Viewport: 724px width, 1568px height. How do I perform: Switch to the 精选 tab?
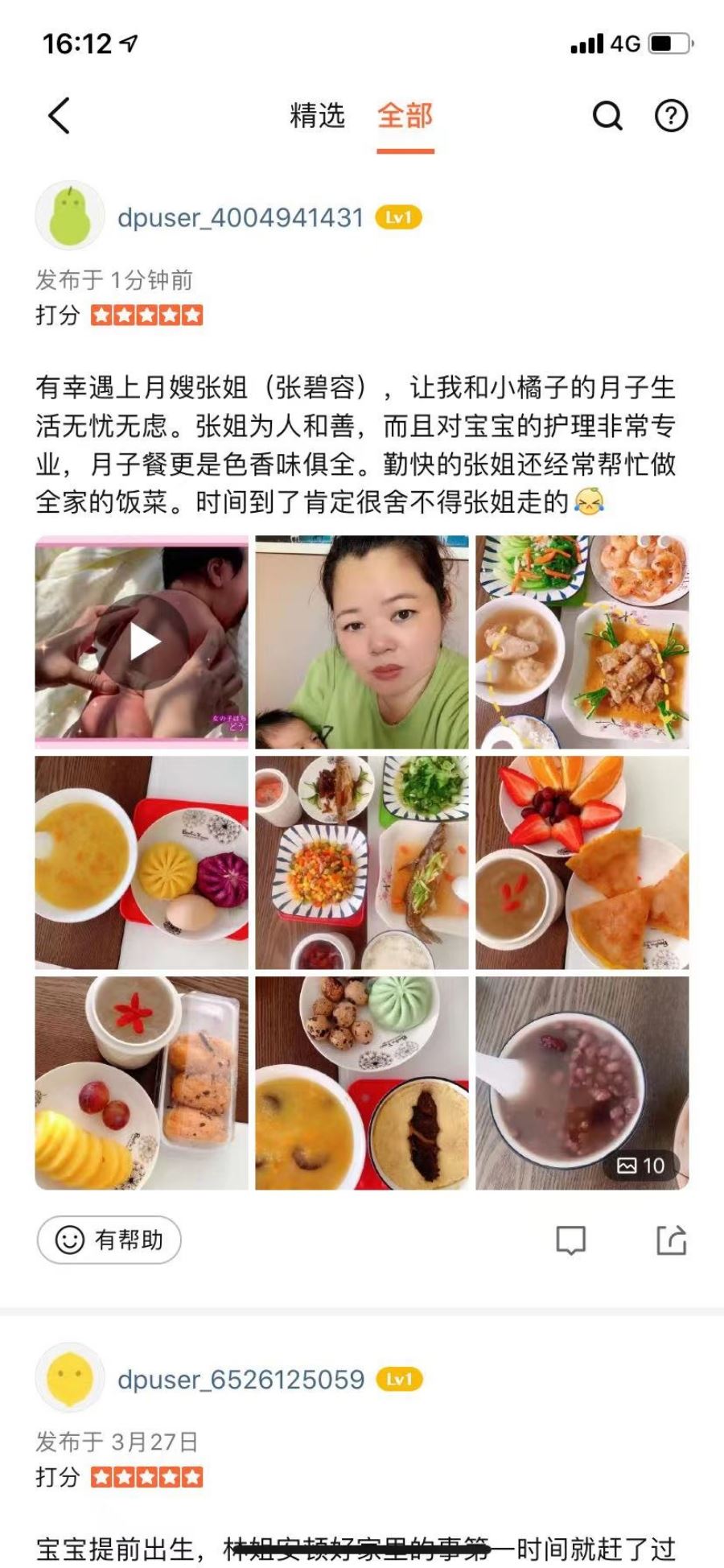click(x=317, y=116)
